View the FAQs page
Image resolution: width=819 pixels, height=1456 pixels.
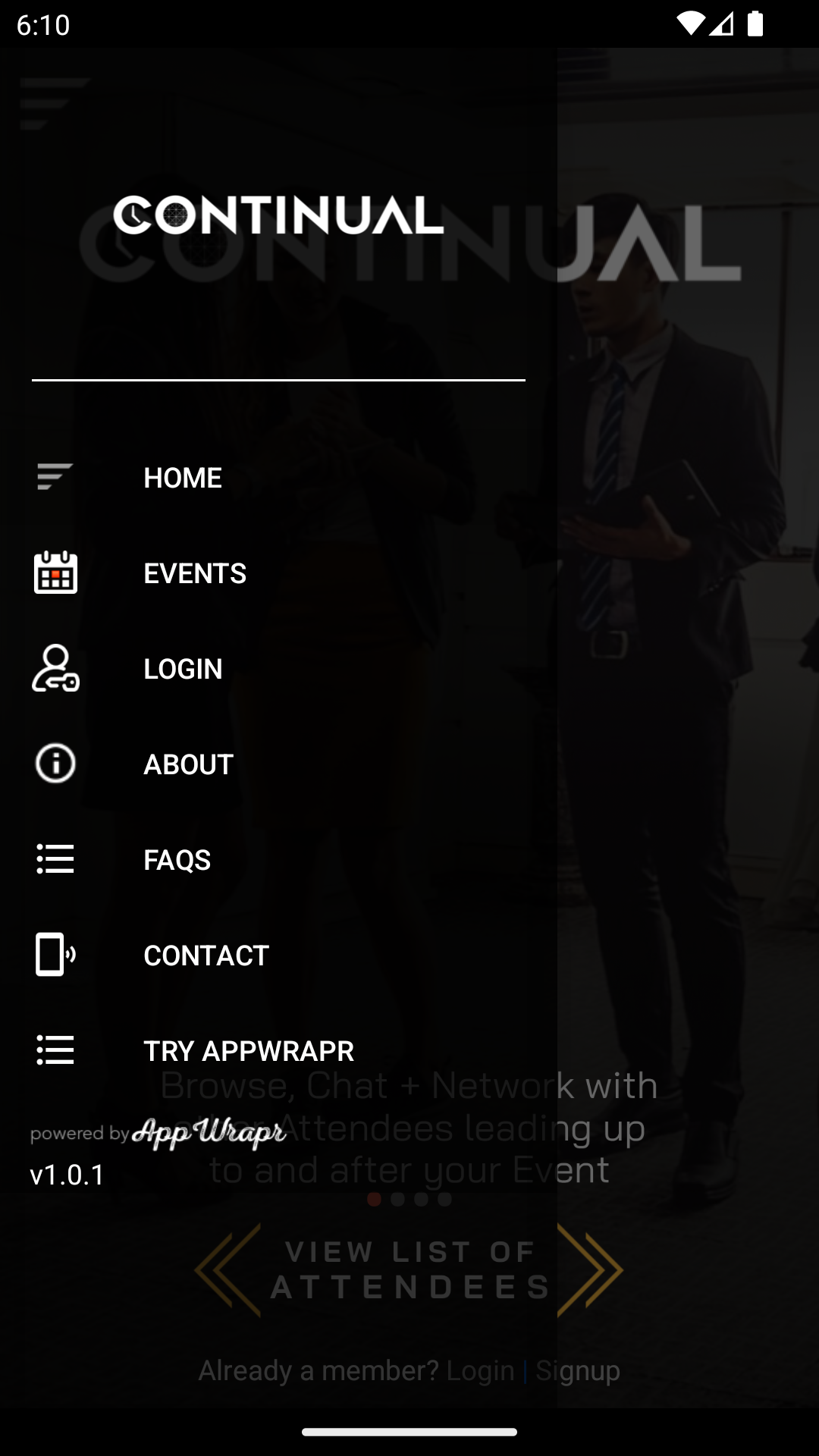(177, 860)
